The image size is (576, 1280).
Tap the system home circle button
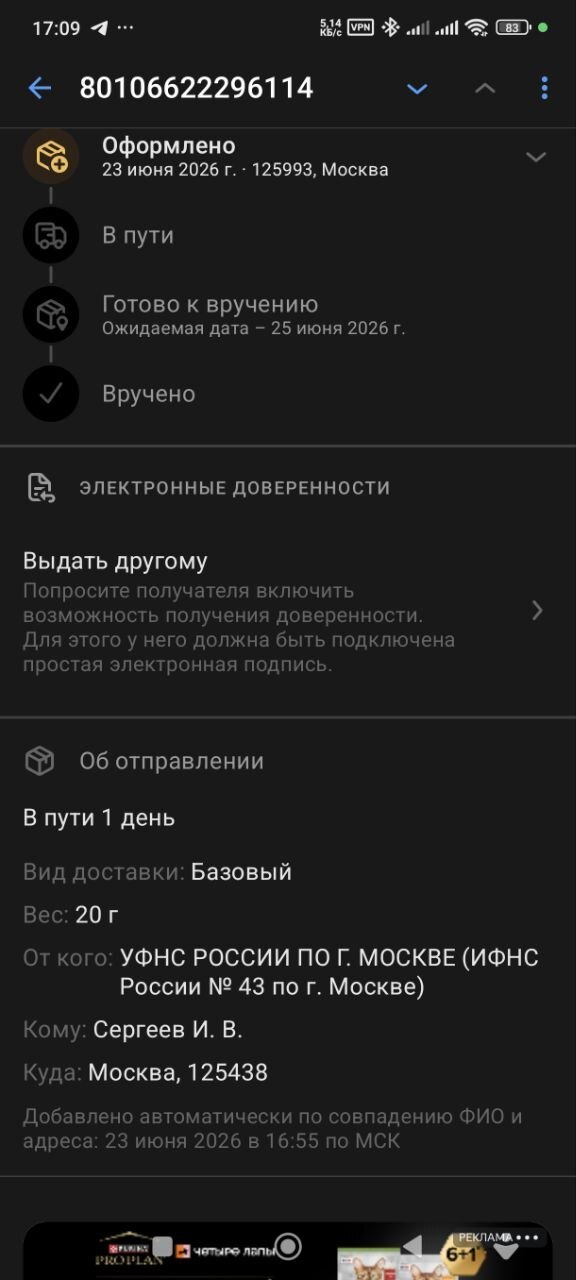coord(288,1246)
